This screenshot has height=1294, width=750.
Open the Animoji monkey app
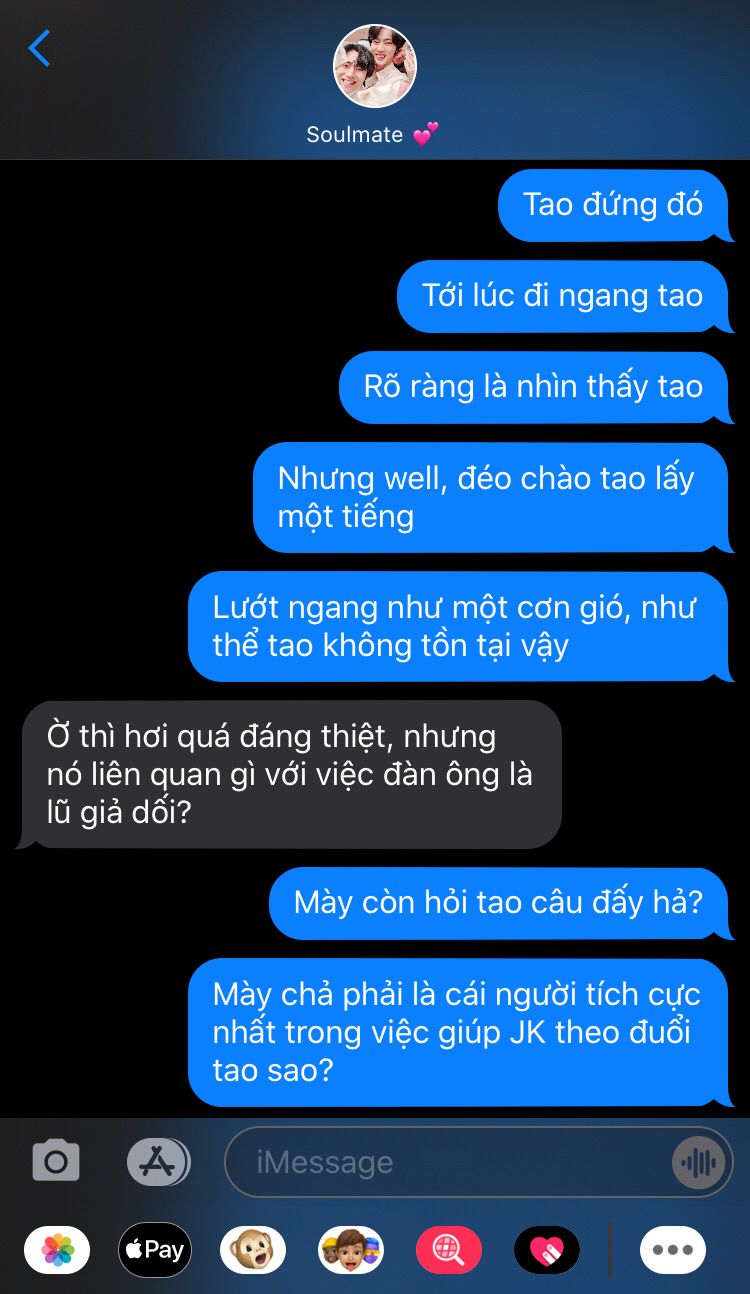(x=252, y=1250)
